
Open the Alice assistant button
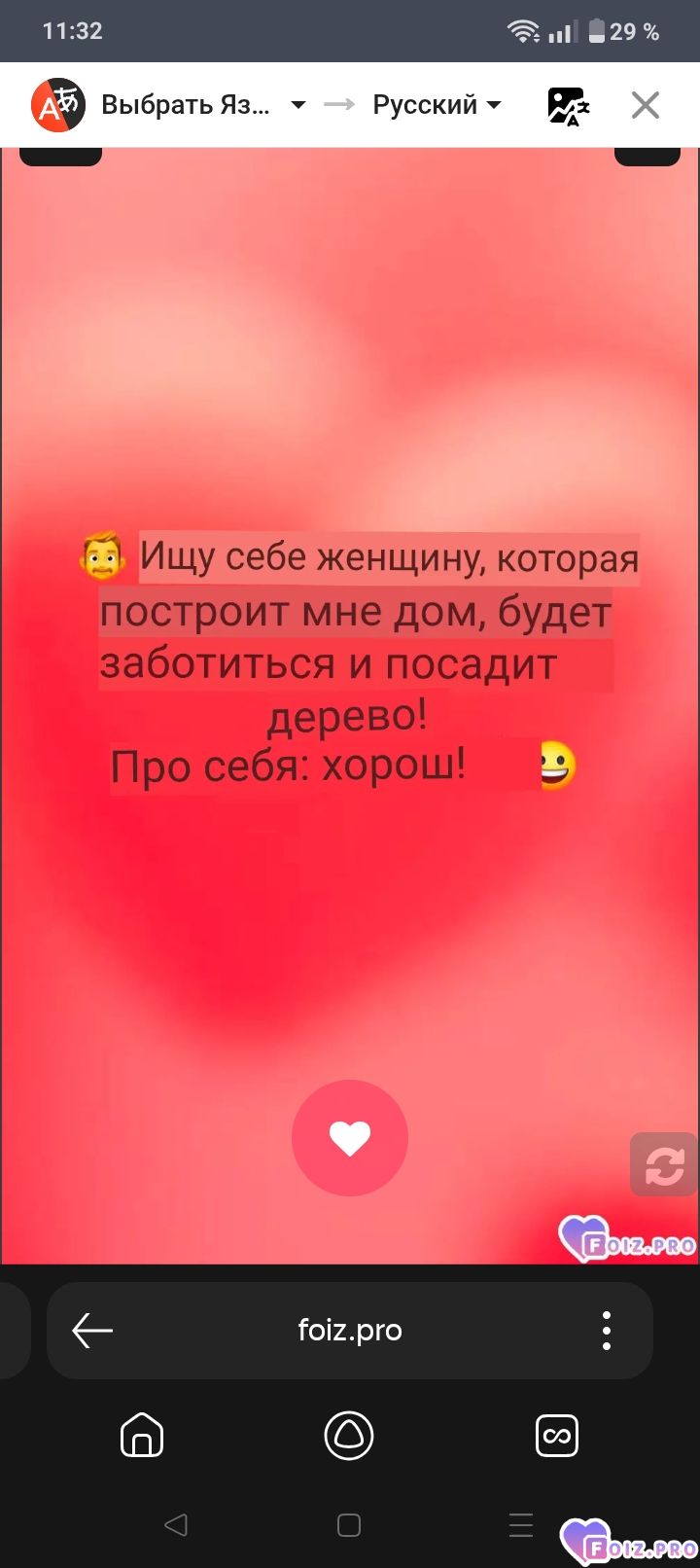coord(349,1436)
